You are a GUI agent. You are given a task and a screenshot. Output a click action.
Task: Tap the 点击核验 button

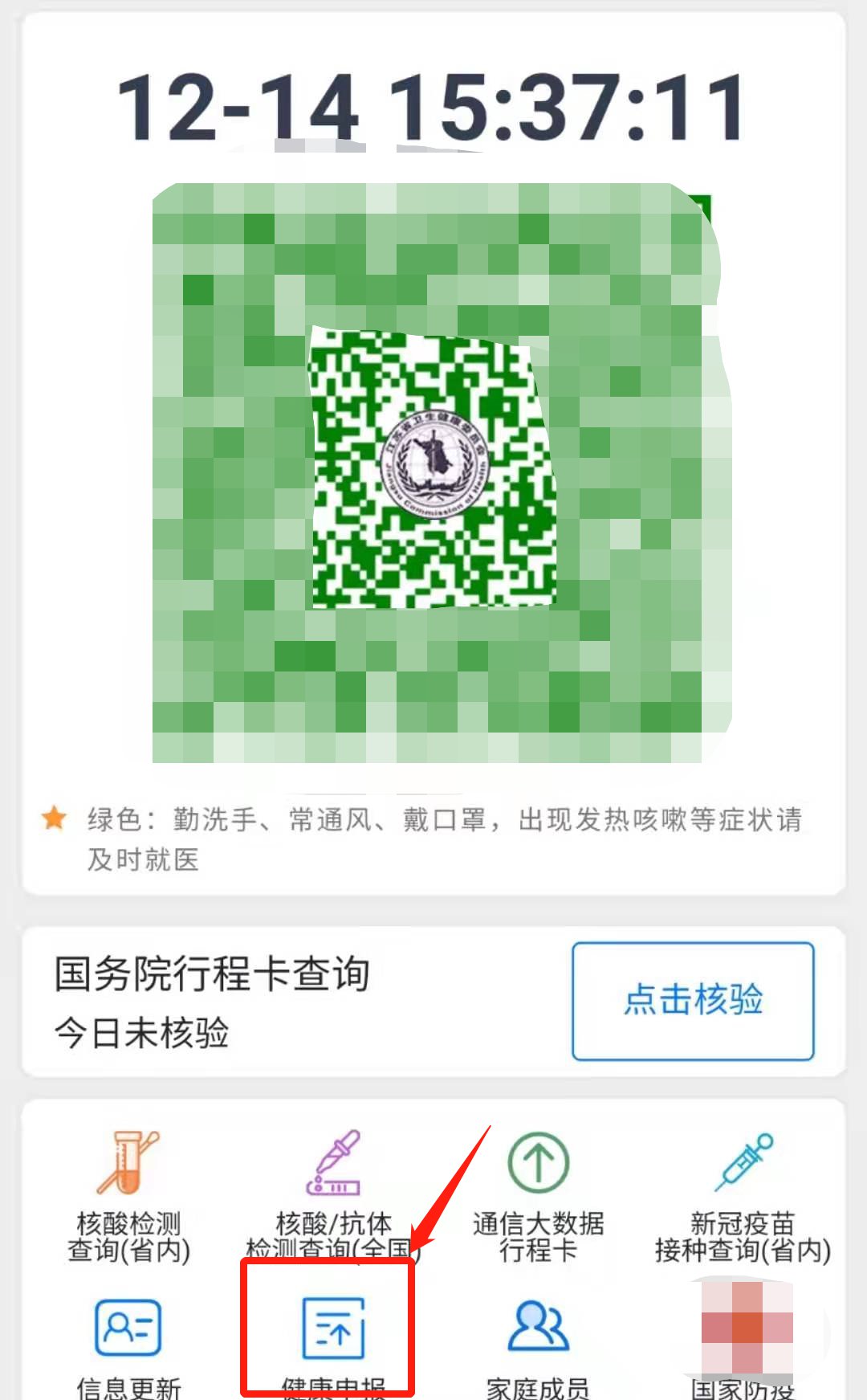pos(693,1001)
